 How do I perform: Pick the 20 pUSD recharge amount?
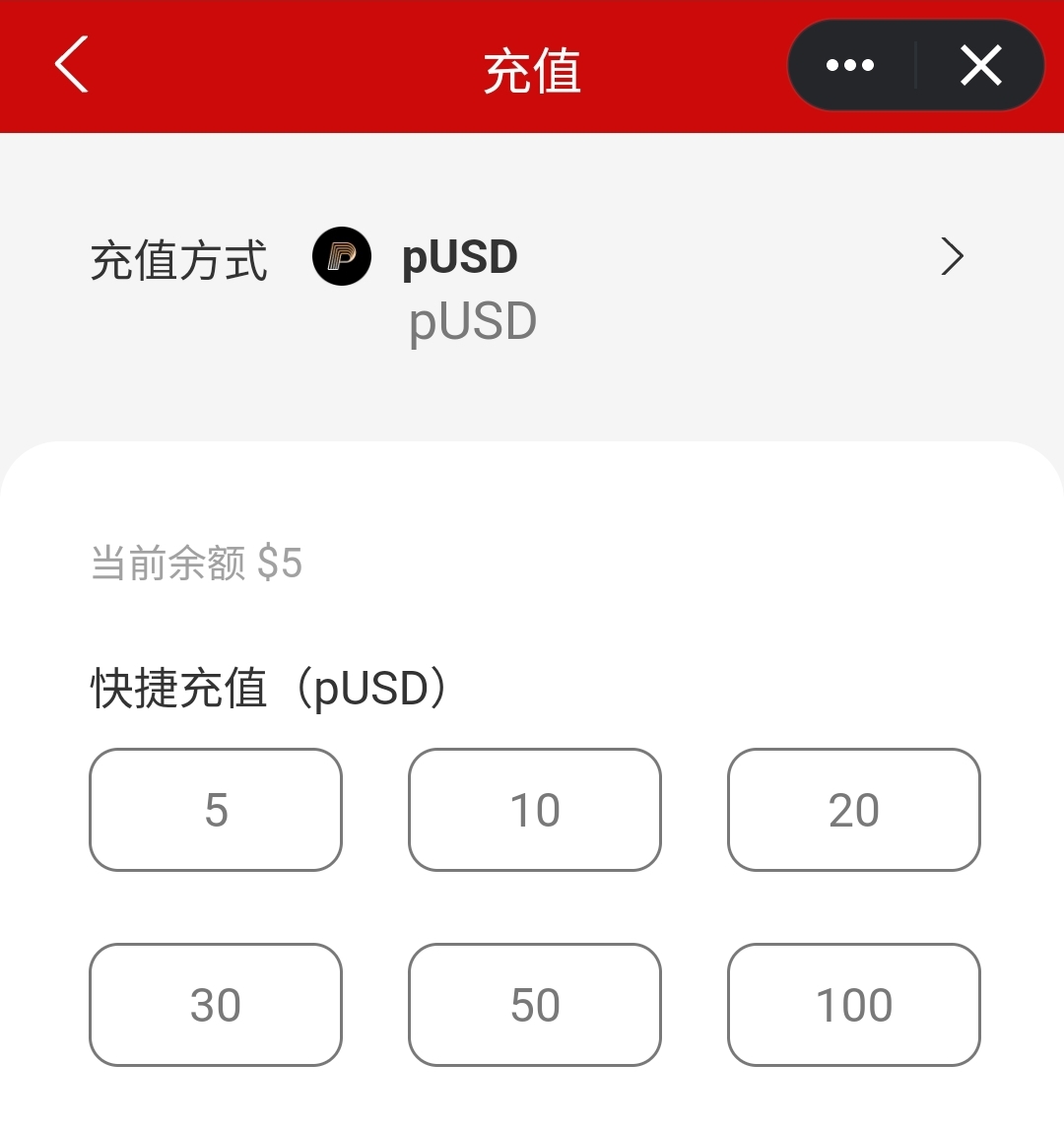pyautogui.click(x=854, y=810)
